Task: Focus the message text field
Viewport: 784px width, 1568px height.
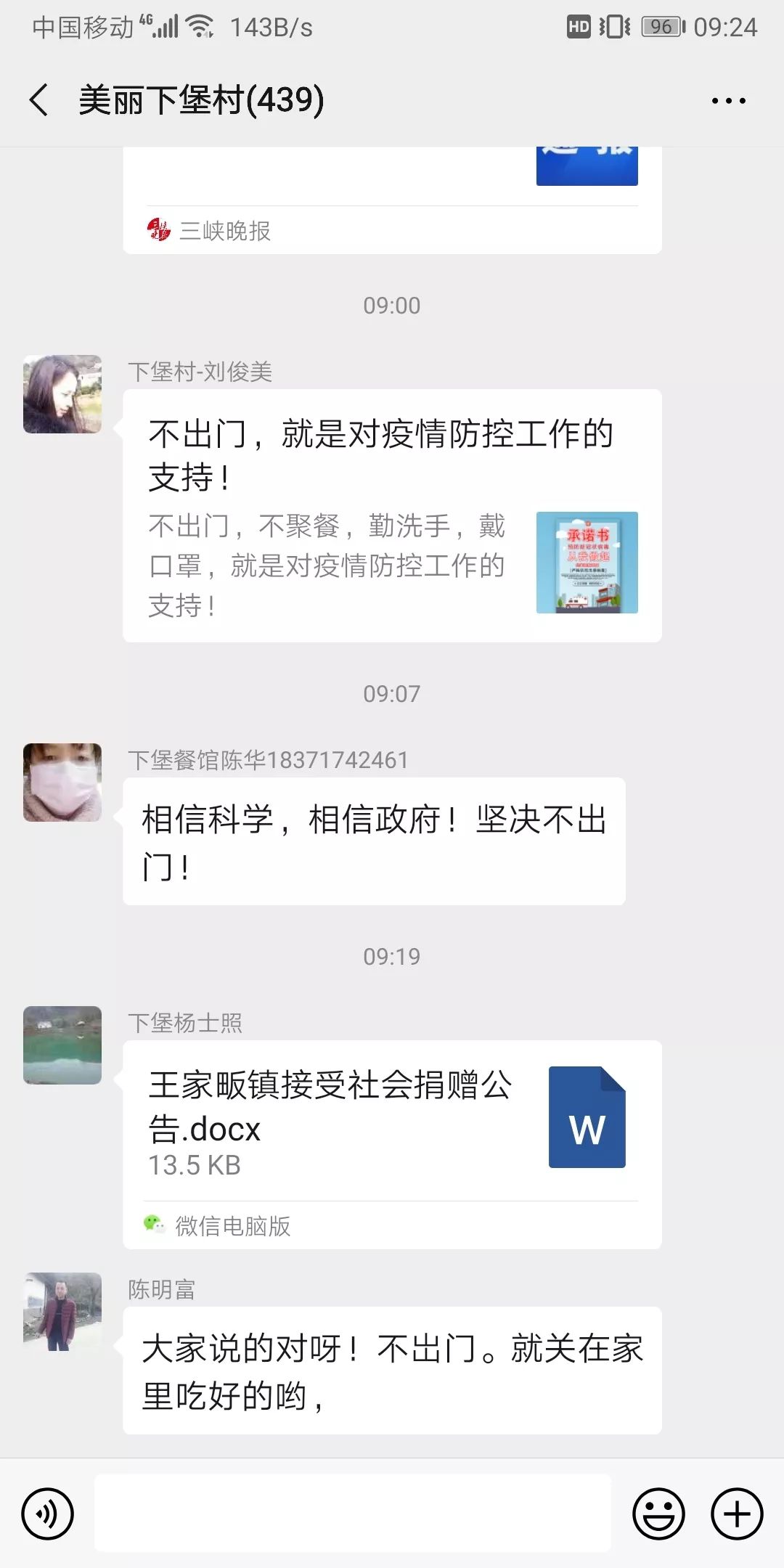Action: 353,1514
